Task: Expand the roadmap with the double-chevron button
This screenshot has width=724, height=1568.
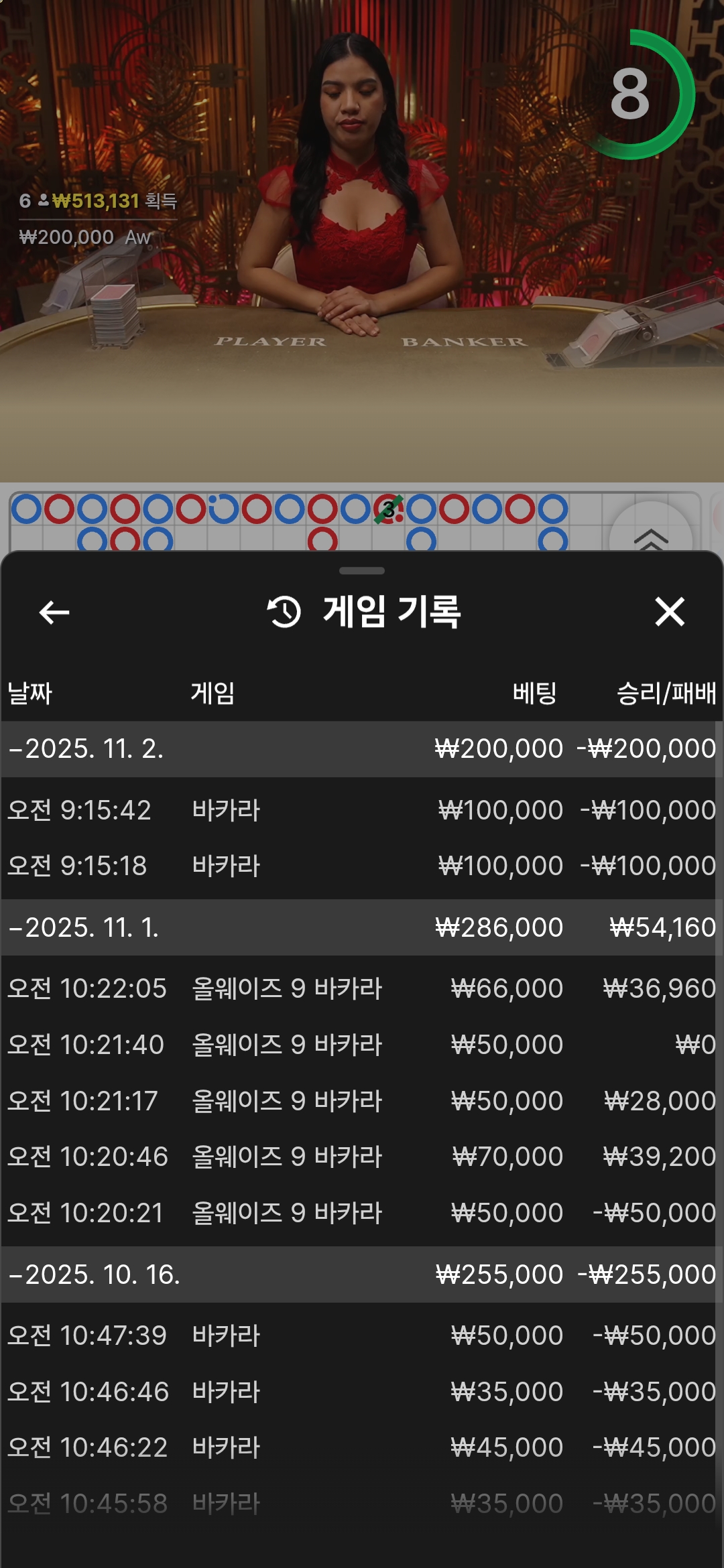Action: 650,536
